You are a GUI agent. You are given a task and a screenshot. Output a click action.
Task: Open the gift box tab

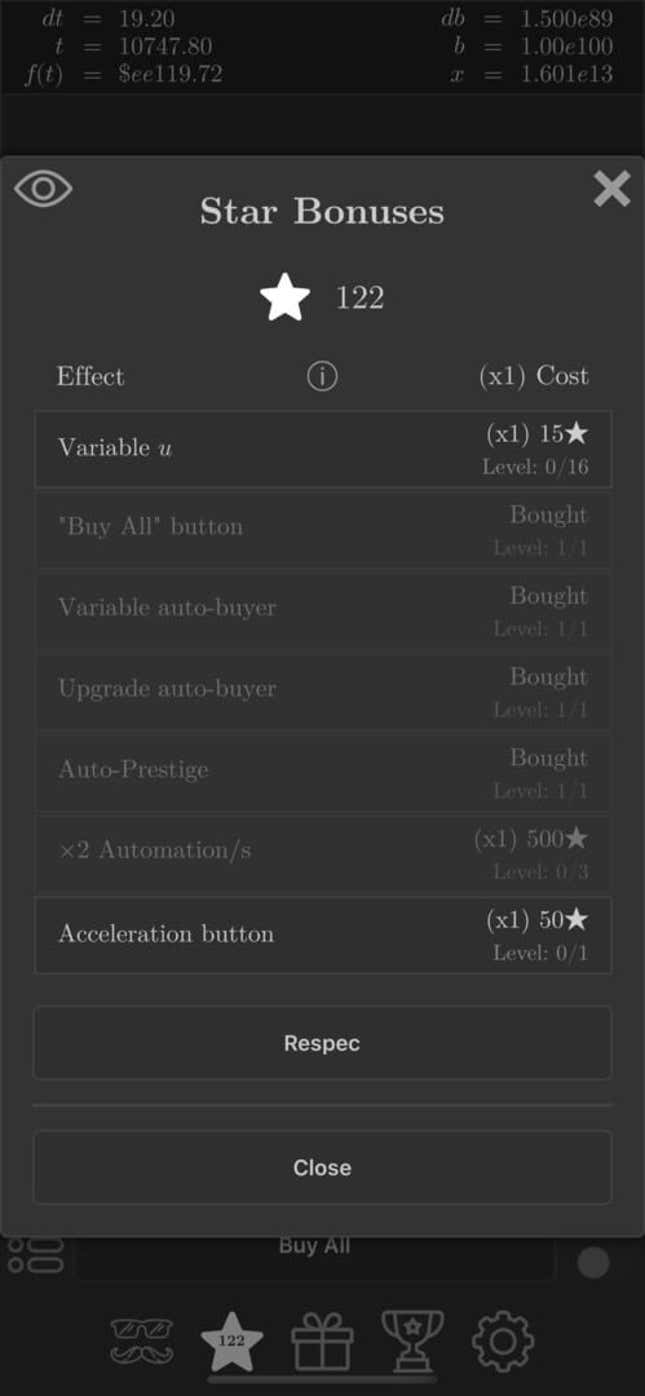[322, 1340]
